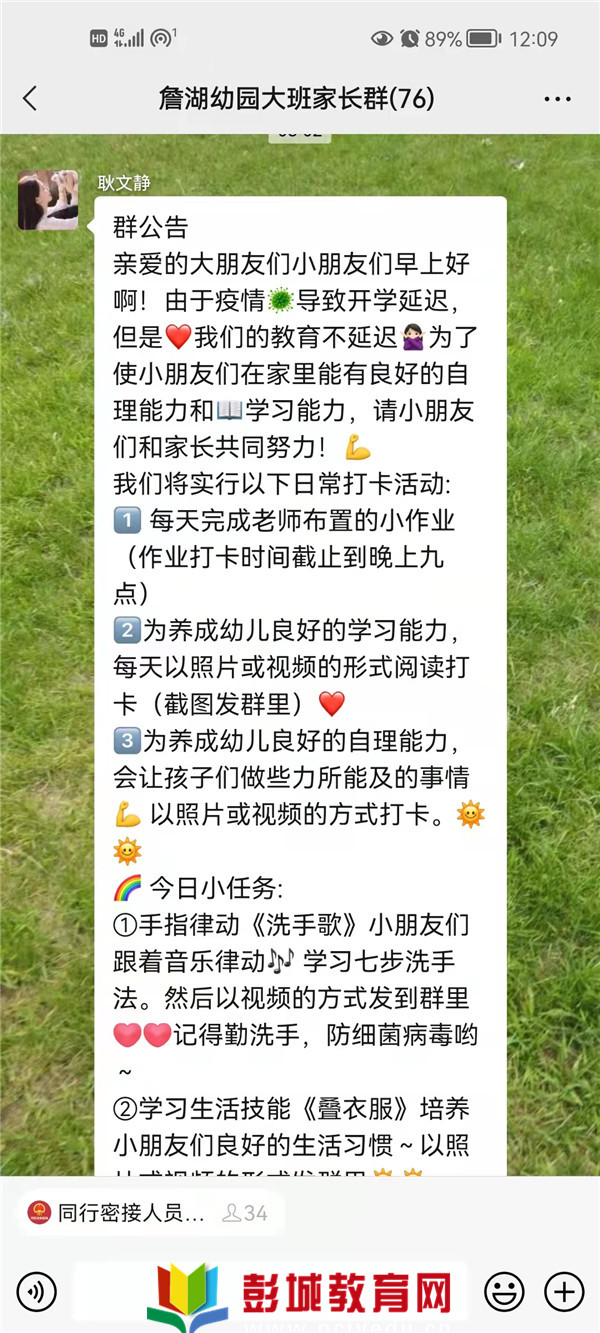Open the emoji picker
600x1333 pixels.
point(504,1292)
